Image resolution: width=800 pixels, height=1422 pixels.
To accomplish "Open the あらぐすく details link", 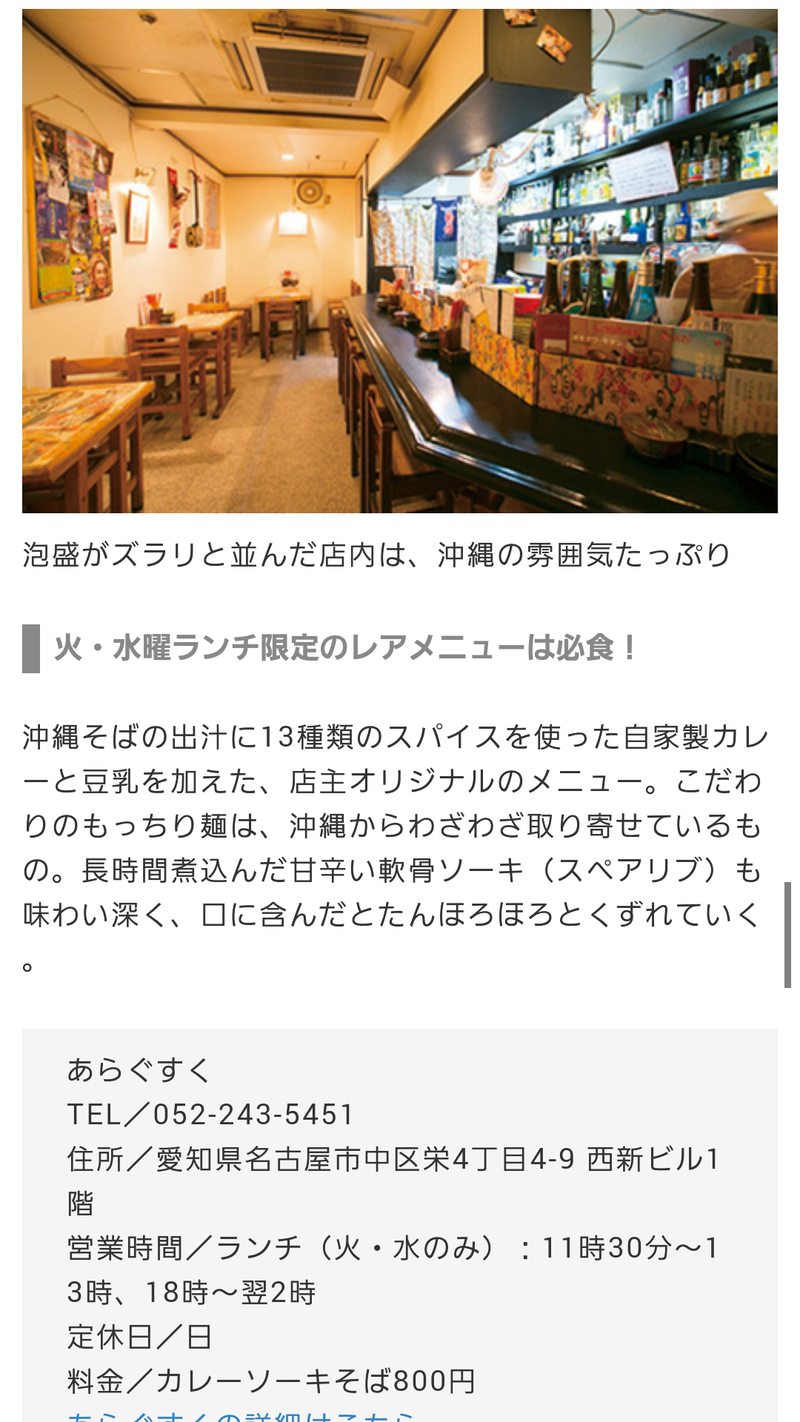I will tap(241, 1416).
